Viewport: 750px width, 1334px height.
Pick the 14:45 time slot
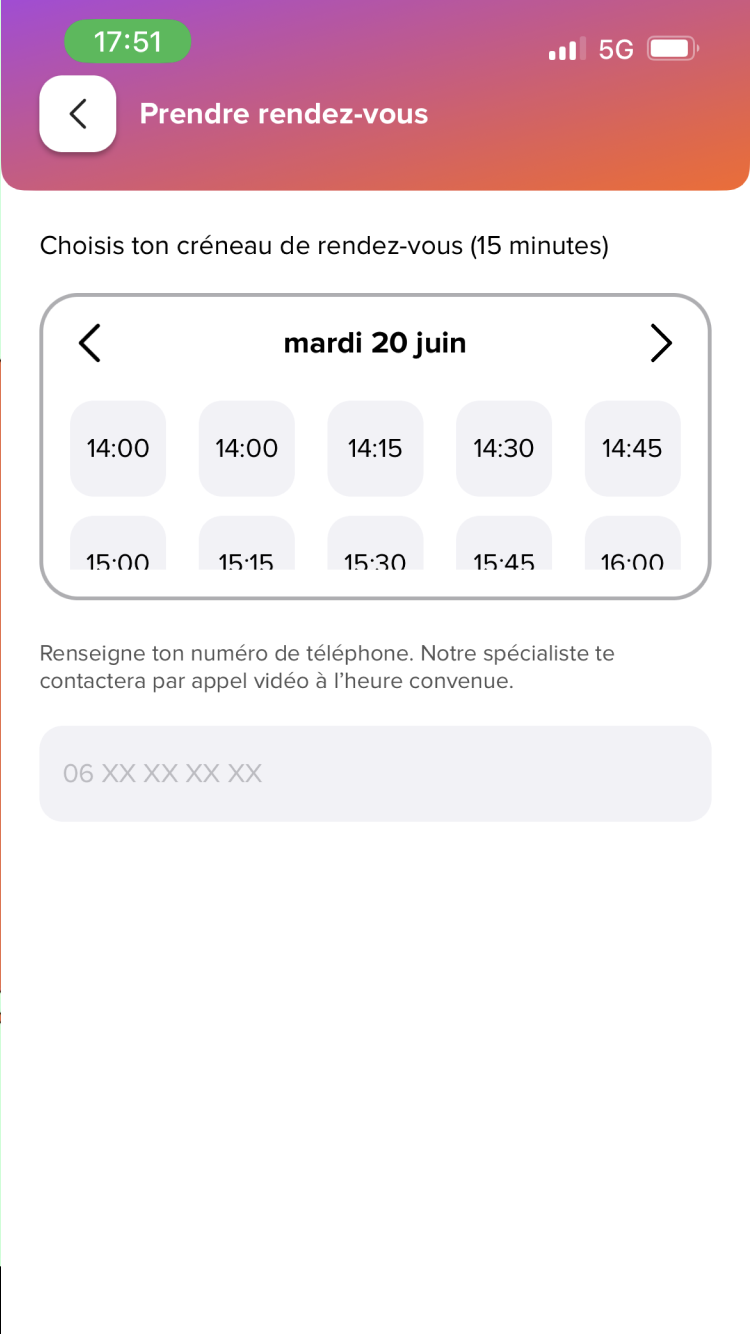coord(632,448)
